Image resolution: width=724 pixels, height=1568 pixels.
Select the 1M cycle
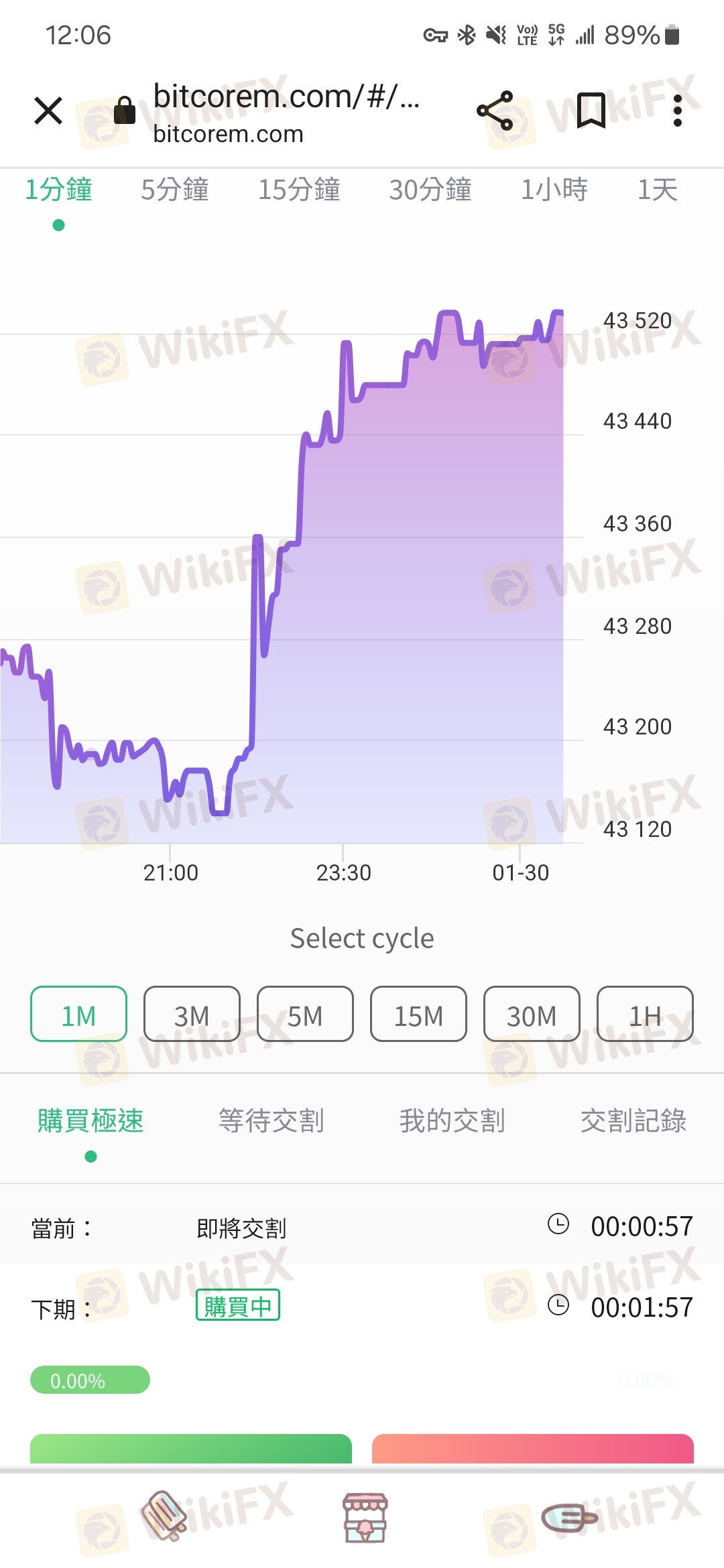click(78, 1014)
